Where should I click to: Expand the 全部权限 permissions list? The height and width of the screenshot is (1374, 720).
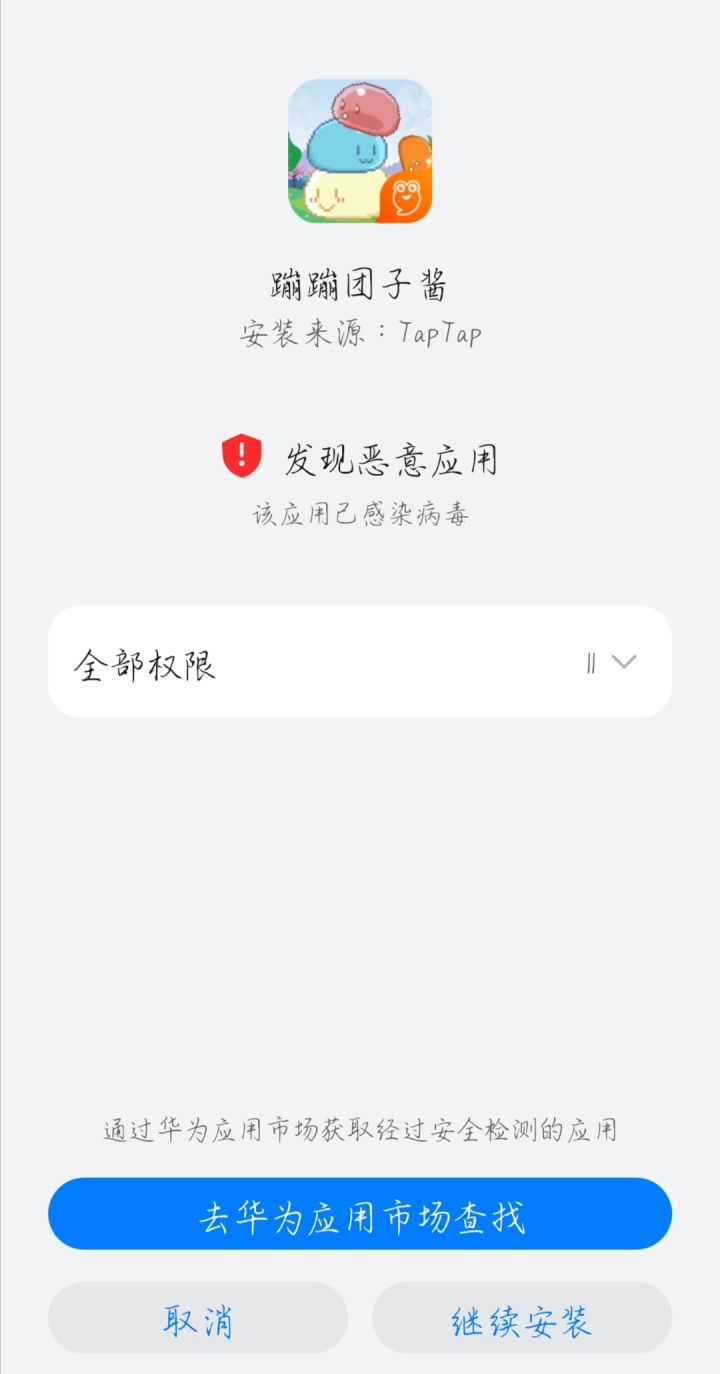623,662
